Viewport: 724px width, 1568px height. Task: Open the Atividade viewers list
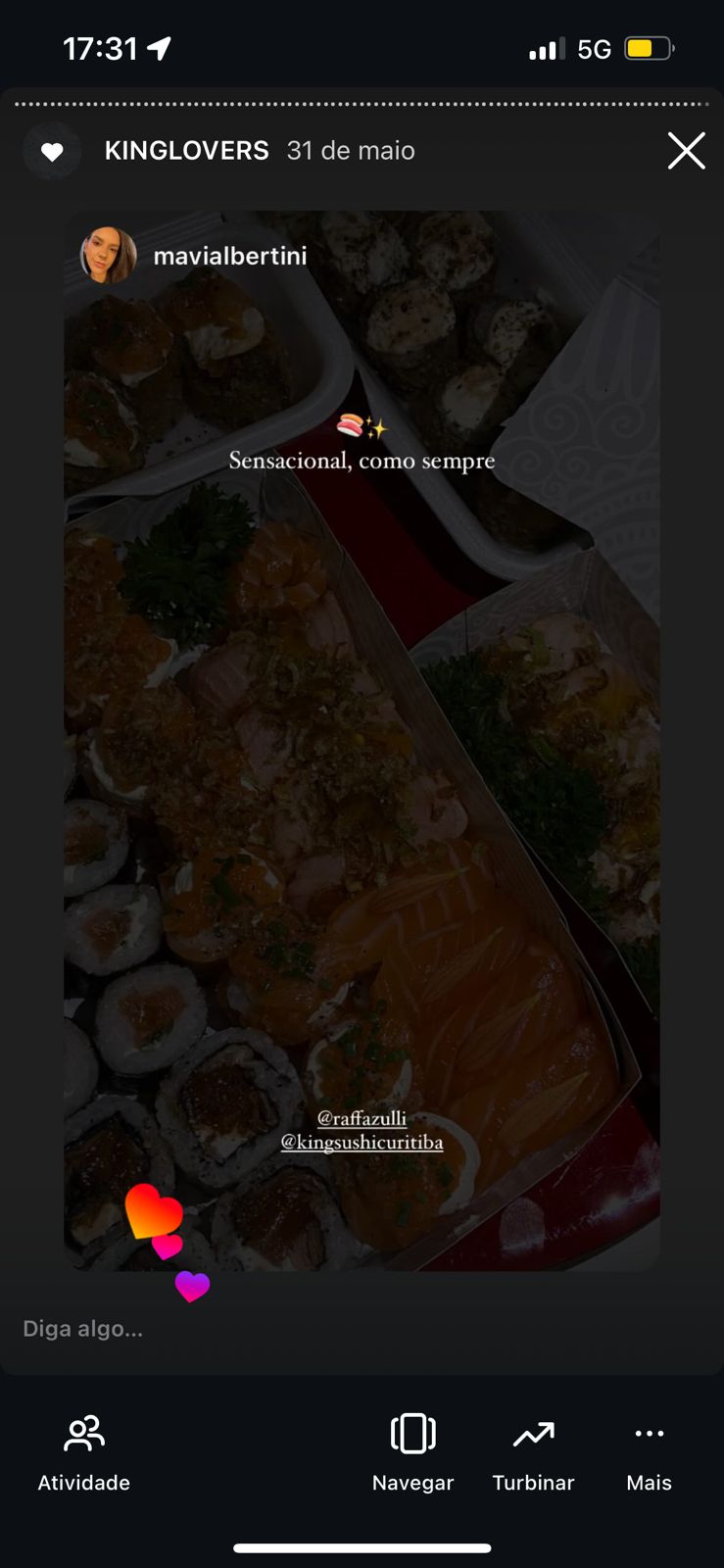coord(84,1452)
